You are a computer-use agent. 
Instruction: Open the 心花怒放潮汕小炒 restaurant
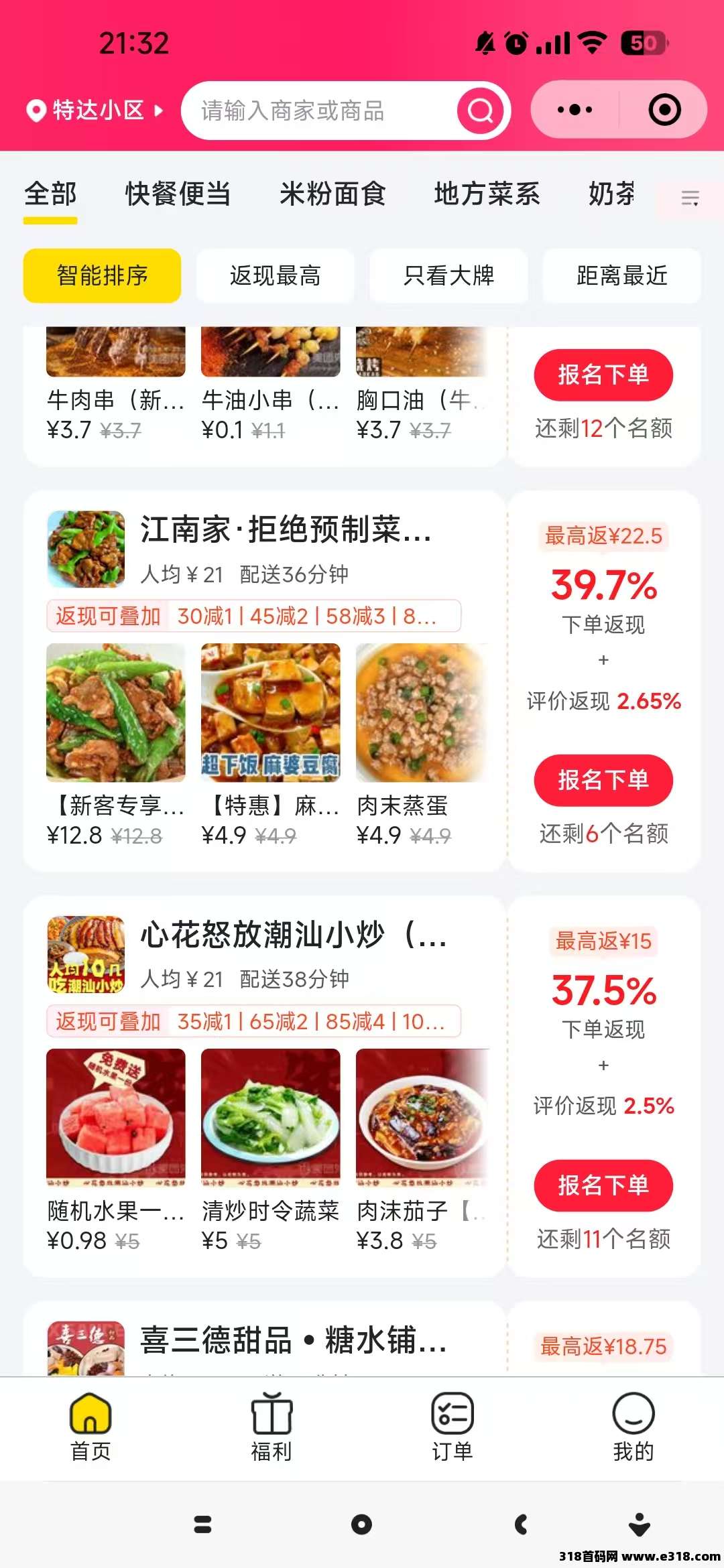293,935
